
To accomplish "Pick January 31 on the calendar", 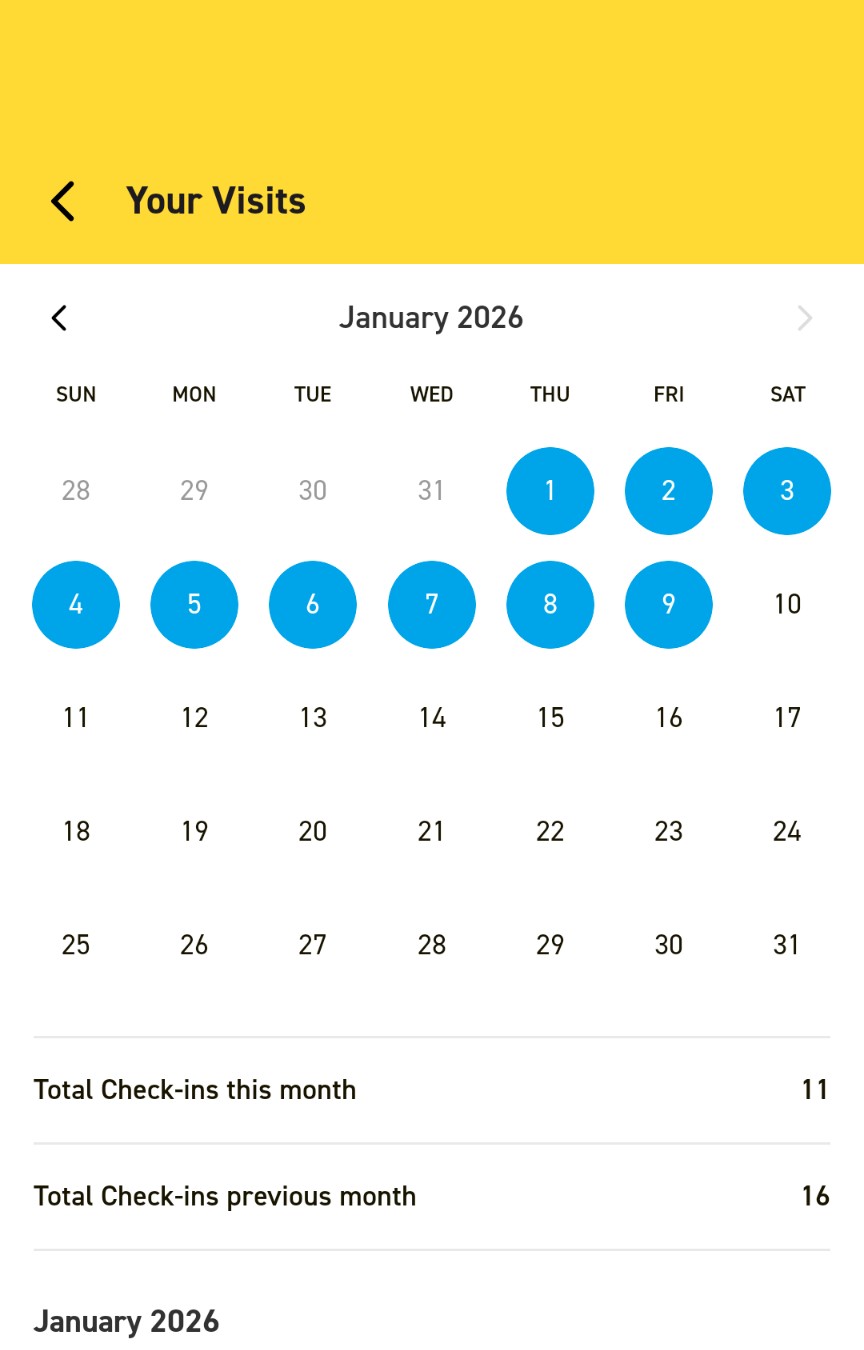I will (x=787, y=945).
